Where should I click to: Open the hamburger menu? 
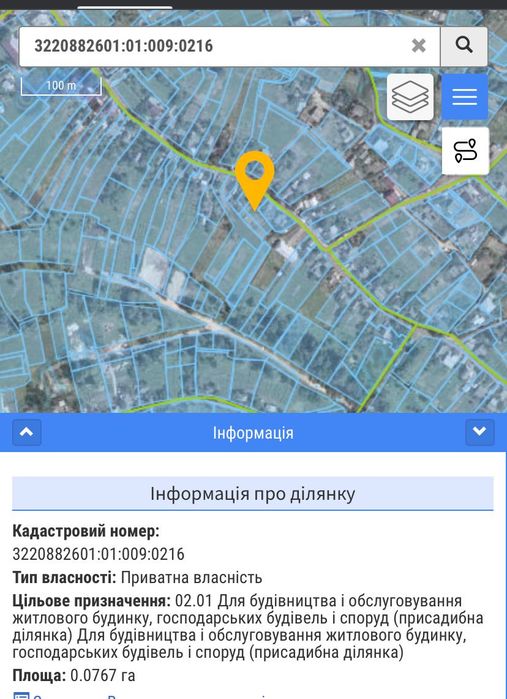pyautogui.click(x=465, y=97)
